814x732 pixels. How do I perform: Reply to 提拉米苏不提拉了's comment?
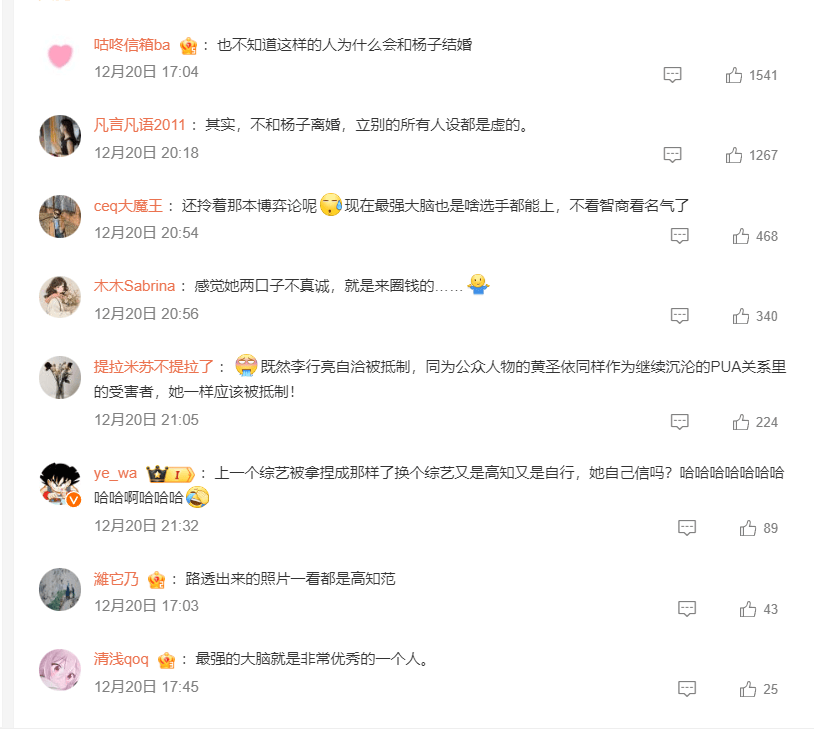(680, 422)
